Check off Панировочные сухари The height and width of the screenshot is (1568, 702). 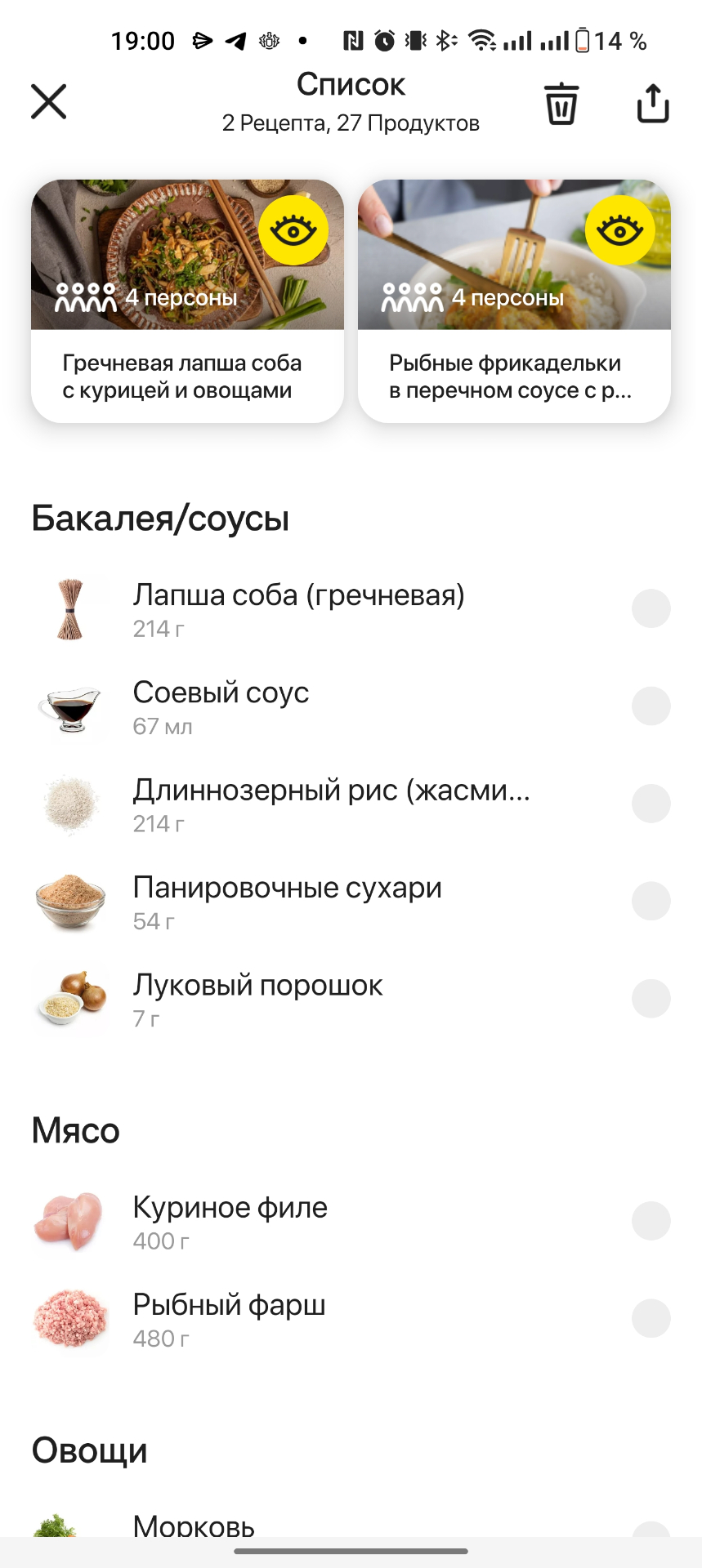tap(651, 901)
